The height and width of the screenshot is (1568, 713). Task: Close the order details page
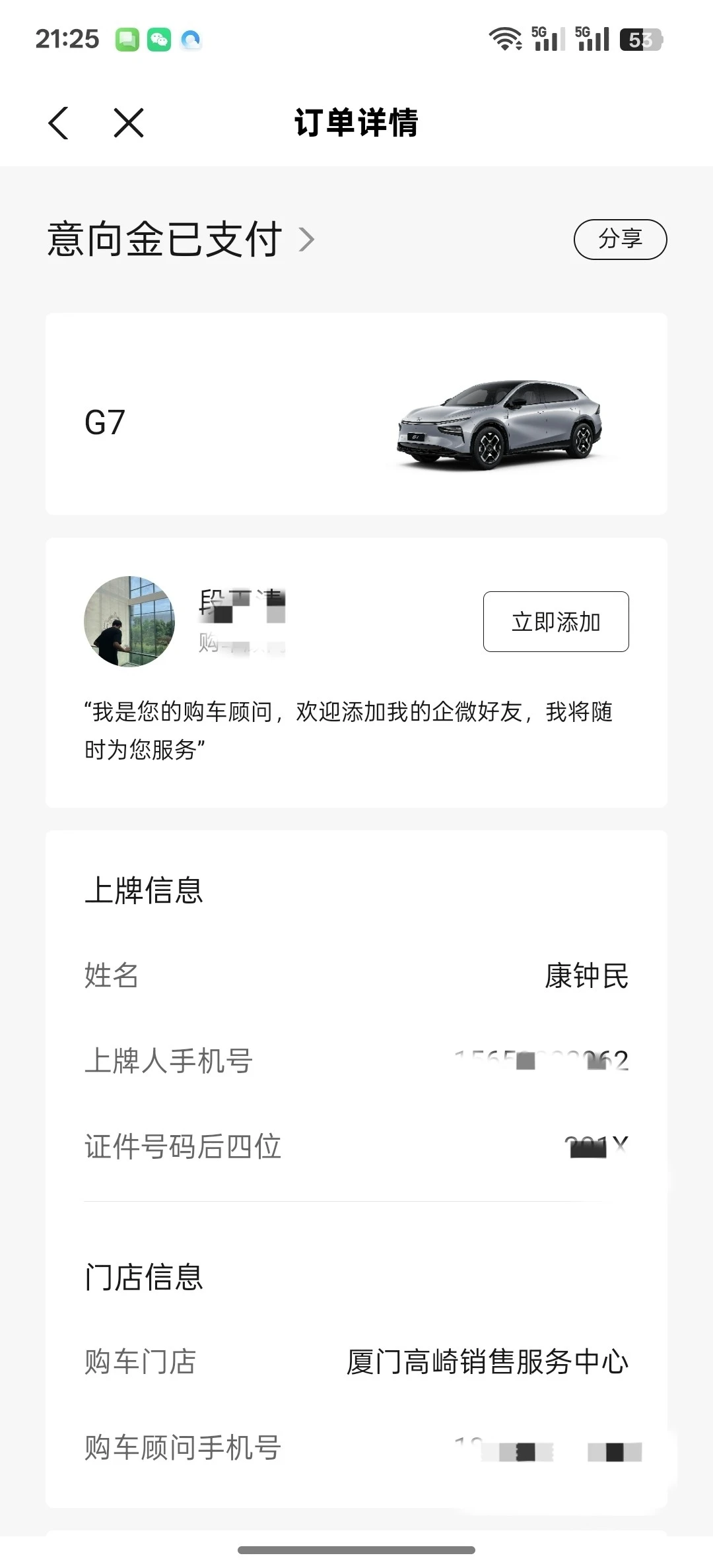pyautogui.click(x=129, y=123)
